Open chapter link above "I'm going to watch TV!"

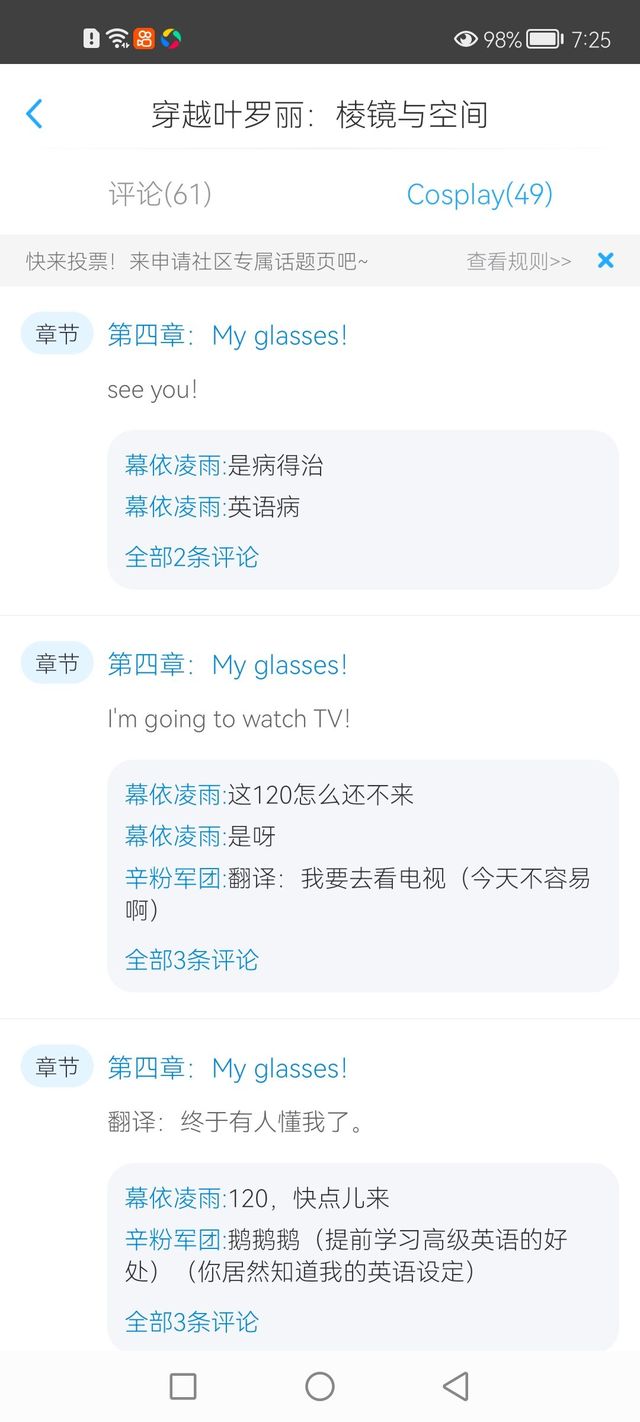tap(227, 665)
